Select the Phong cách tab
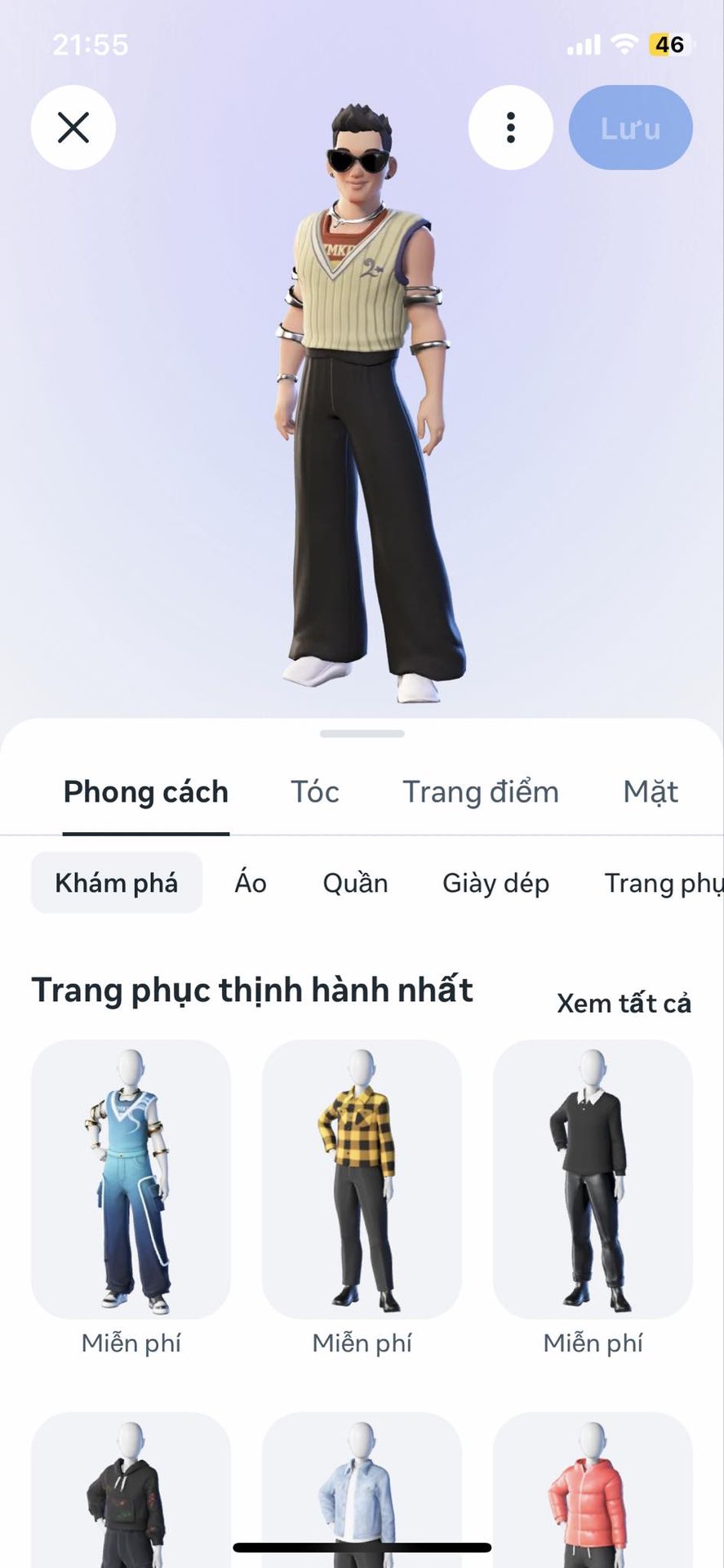724x1568 pixels. 146,792
